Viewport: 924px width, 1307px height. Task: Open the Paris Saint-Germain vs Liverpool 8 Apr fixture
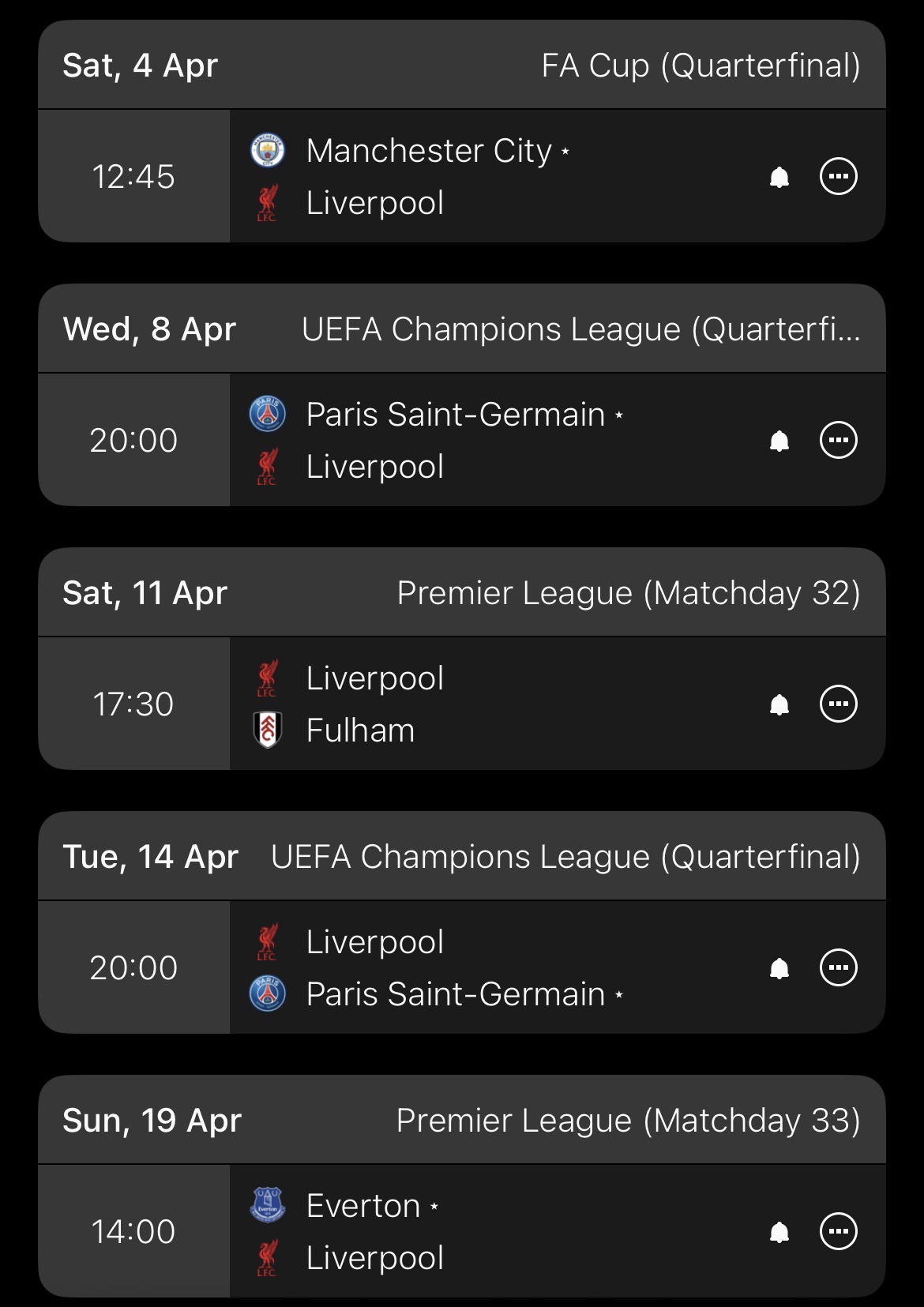[x=474, y=440]
